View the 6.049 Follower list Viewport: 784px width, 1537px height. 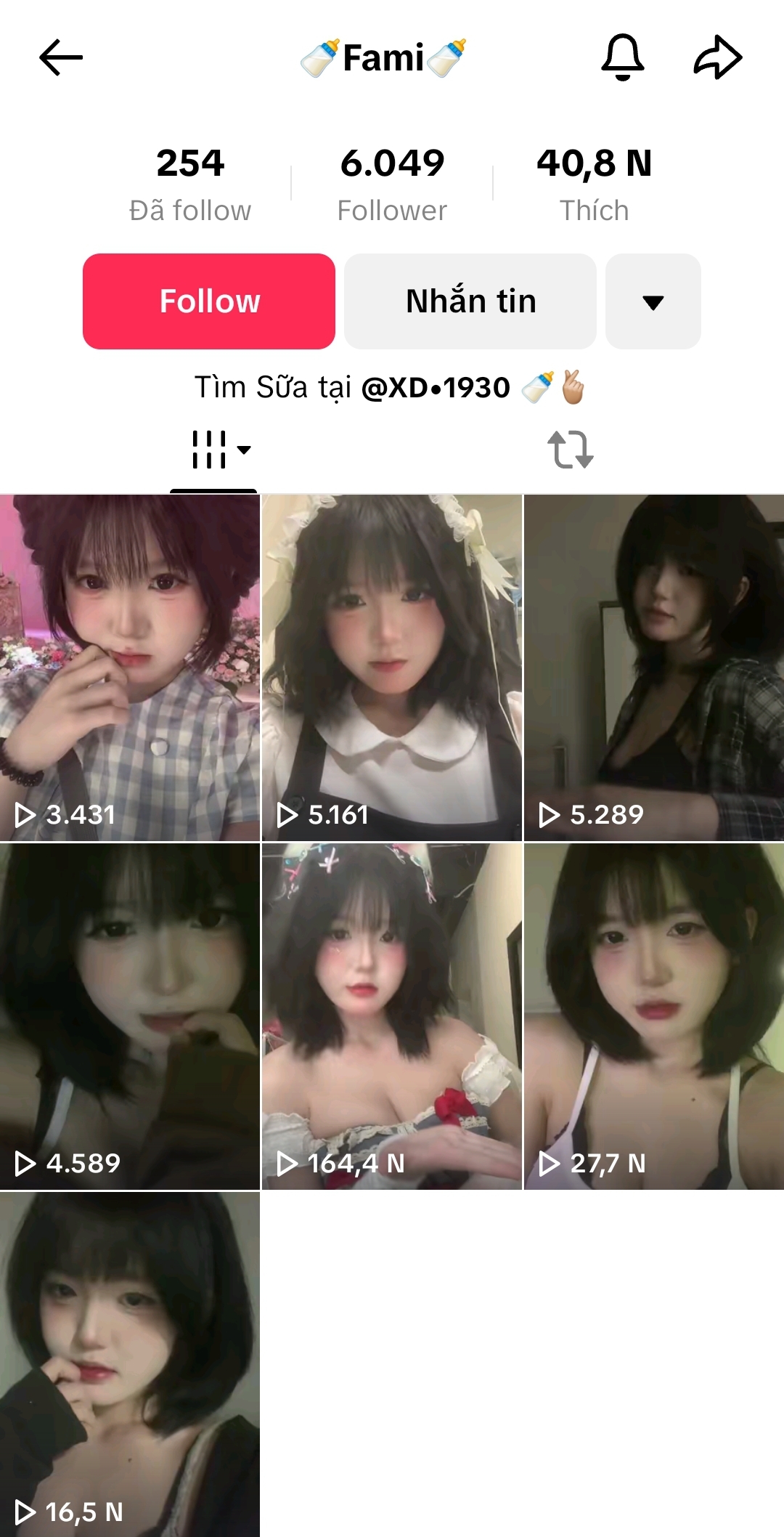pyautogui.click(x=392, y=184)
